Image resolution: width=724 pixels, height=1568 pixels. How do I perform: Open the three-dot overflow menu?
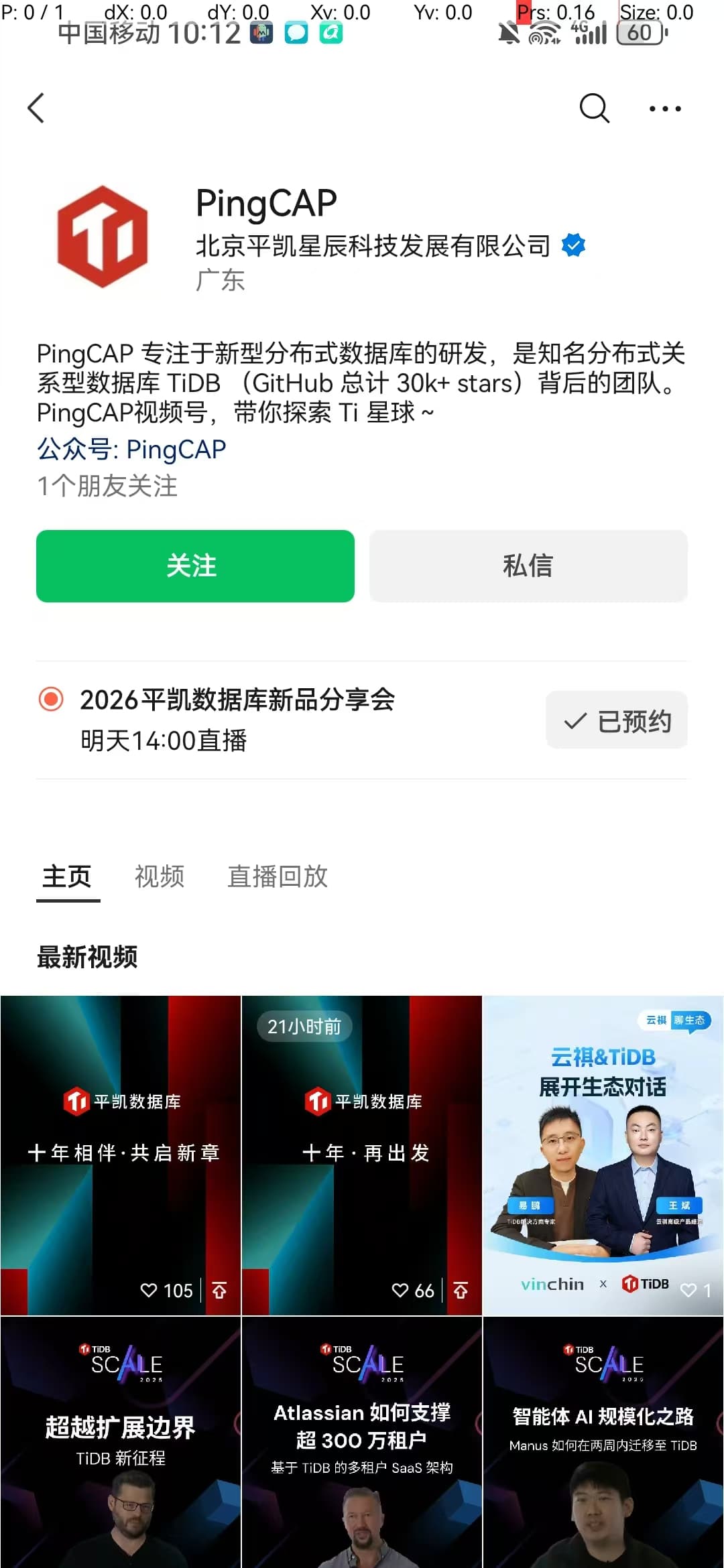tap(665, 108)
